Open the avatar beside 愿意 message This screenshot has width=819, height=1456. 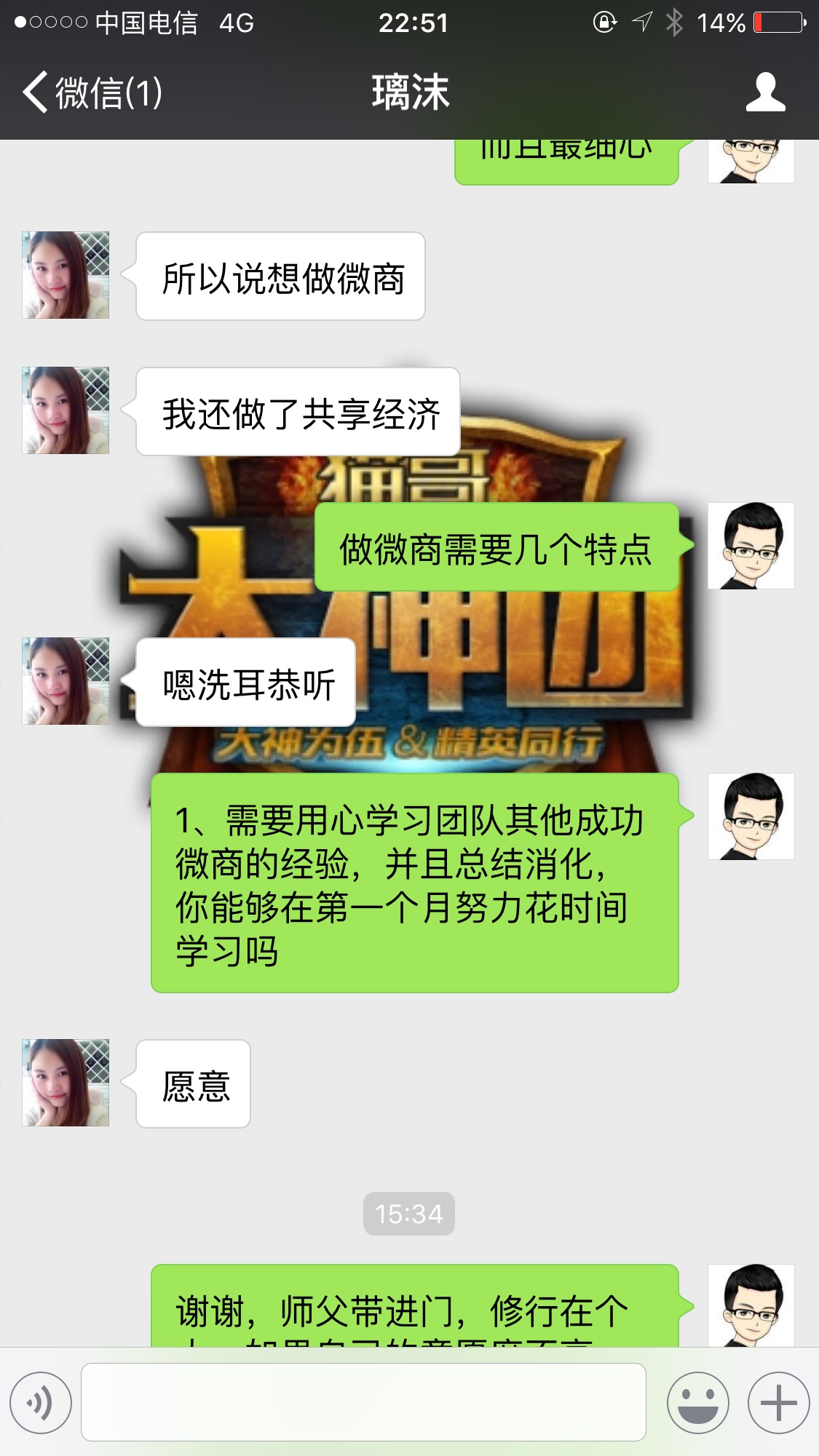point(66,1083)
